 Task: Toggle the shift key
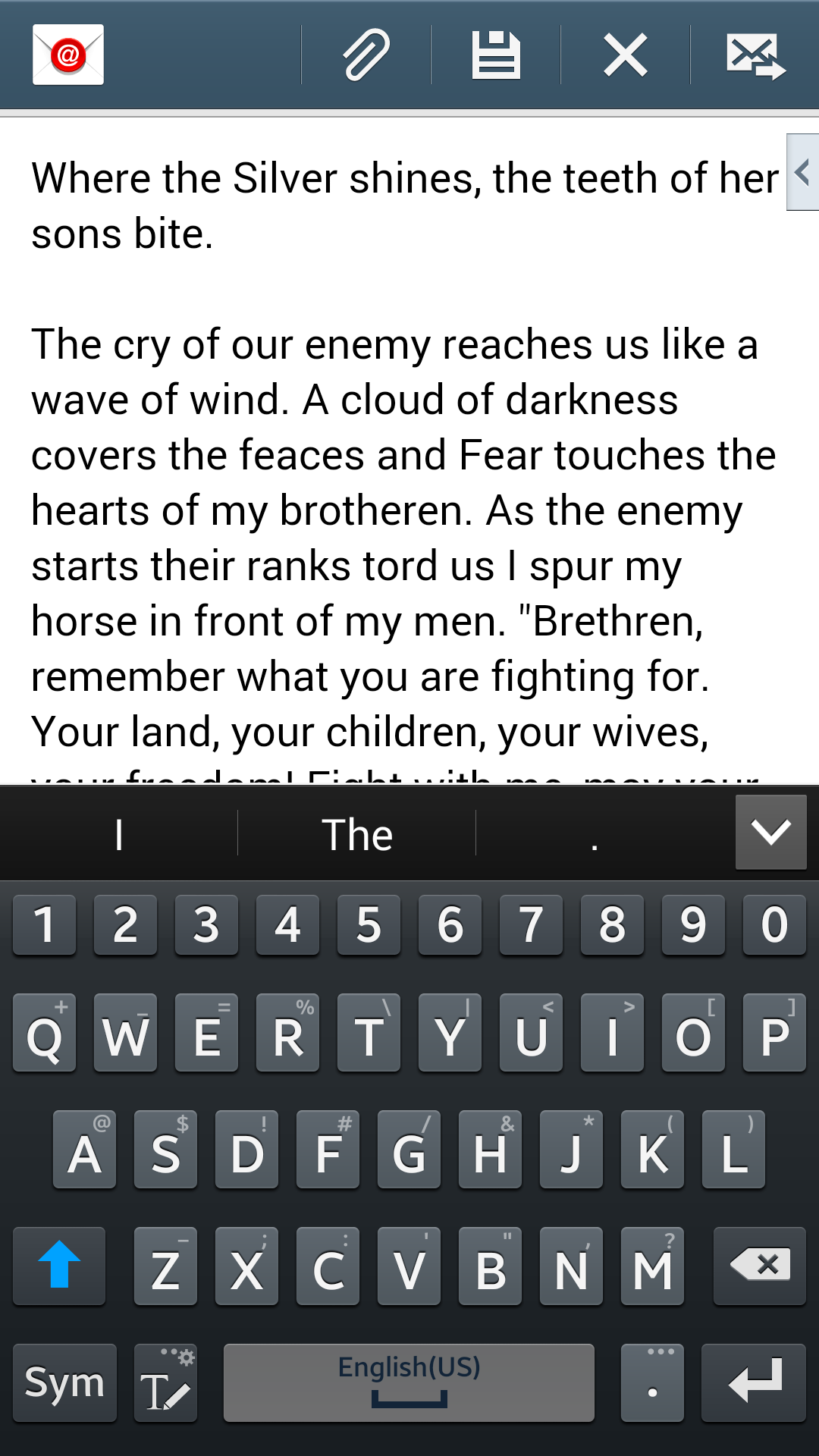[59, 1266]
